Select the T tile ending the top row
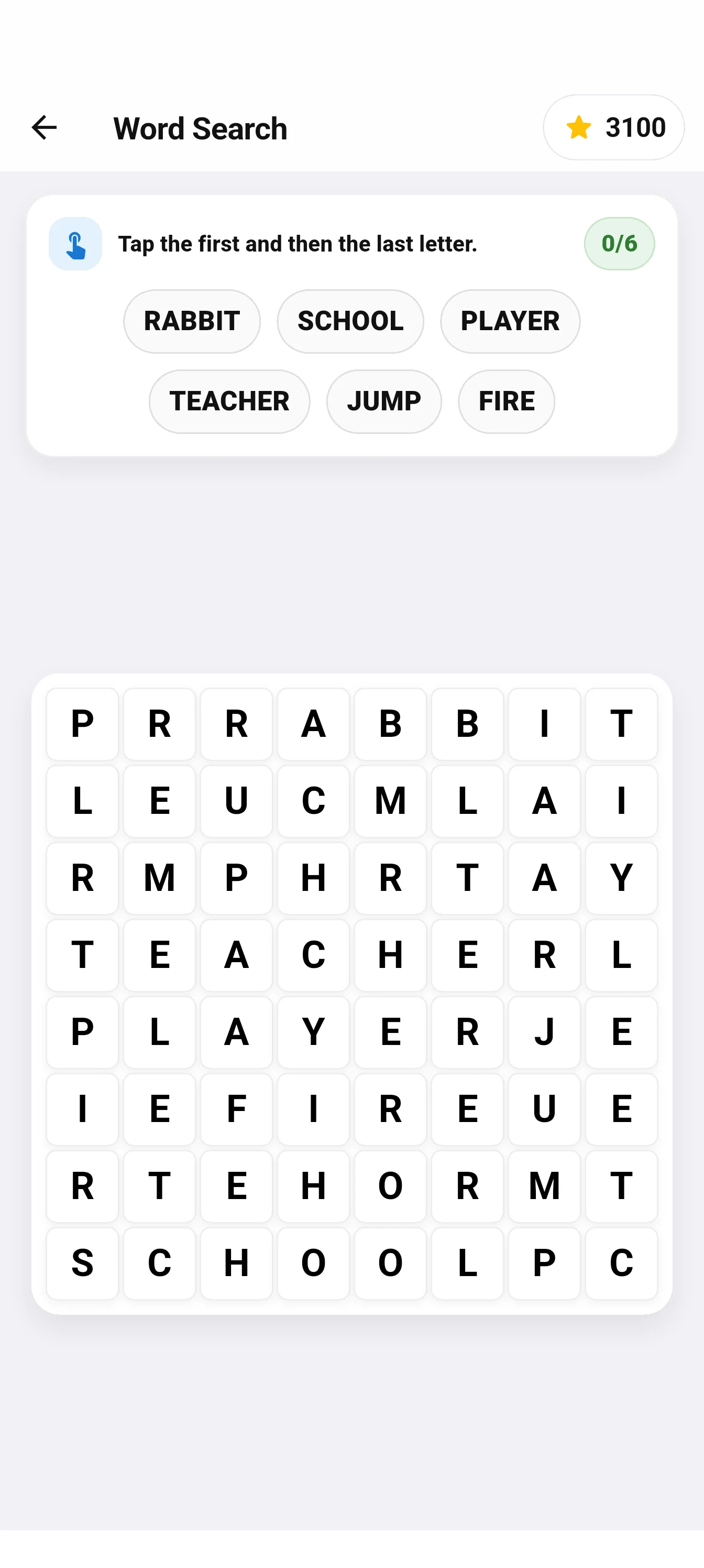The width and height of the screenshot is (704, 1568). click(621, 724)
